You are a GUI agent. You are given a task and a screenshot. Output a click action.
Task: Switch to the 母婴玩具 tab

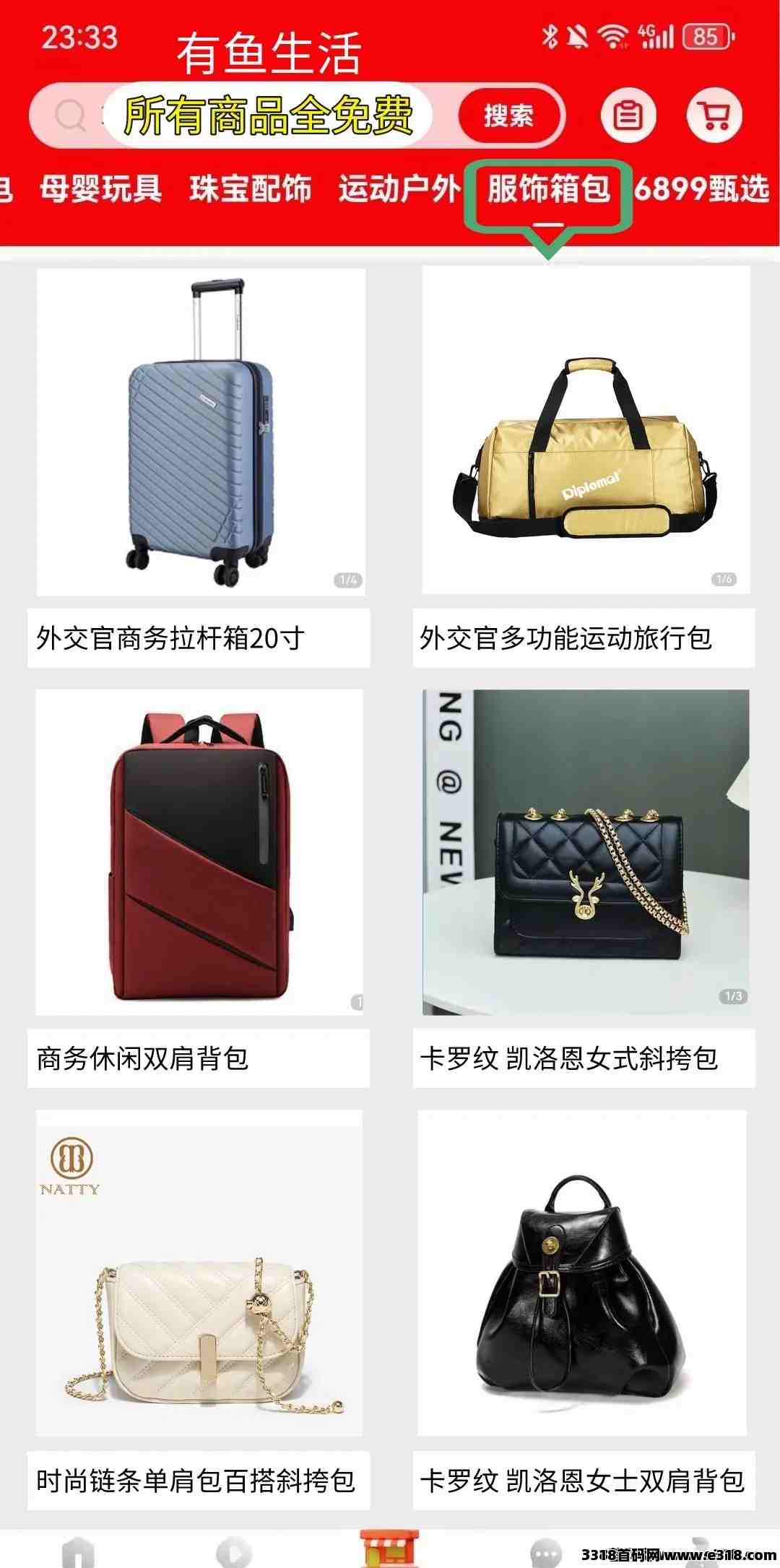click(x=101, y=189)
